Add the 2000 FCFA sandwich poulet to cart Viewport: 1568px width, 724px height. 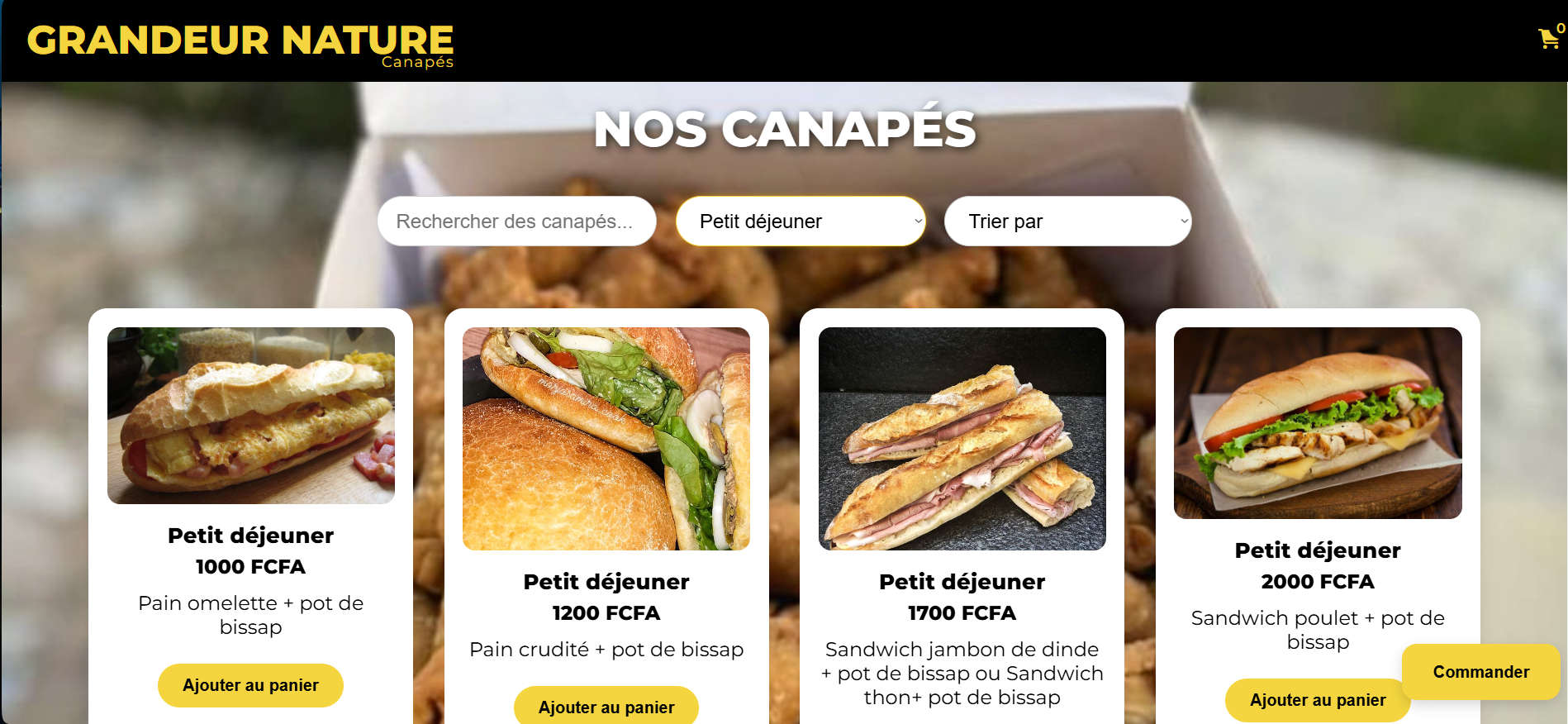click(x=1317, y=700)
